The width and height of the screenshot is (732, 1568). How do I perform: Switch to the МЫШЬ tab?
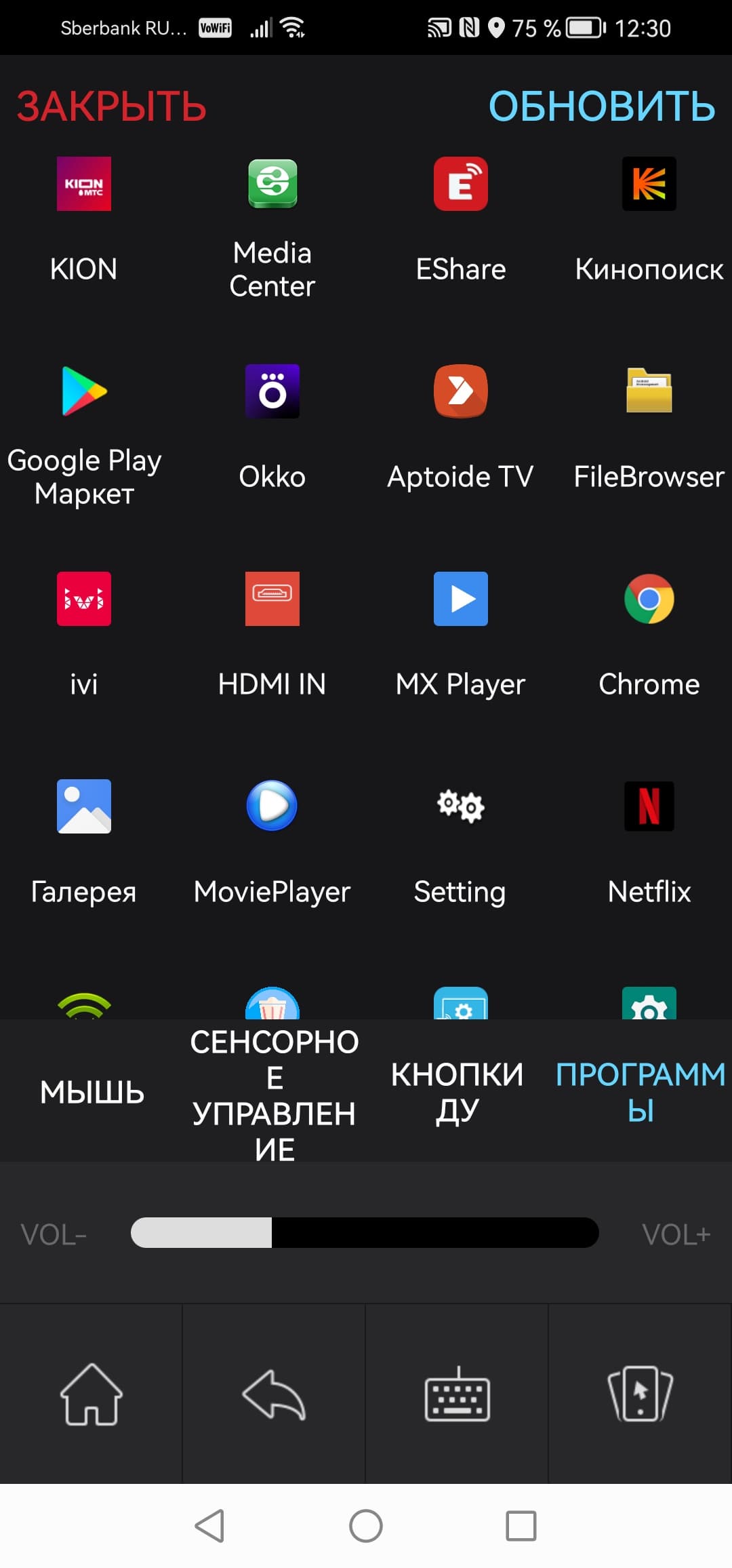pos(92,1092)
